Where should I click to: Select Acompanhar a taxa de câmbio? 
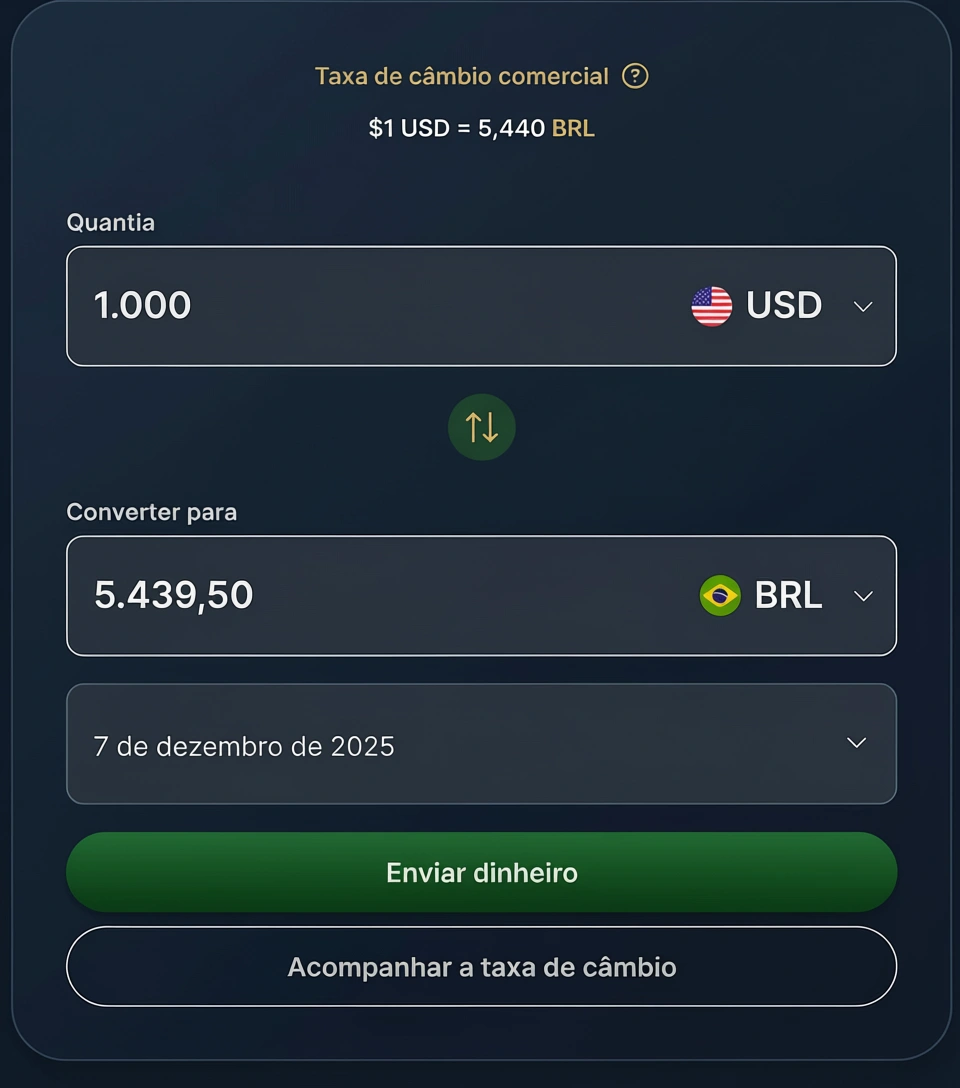(x=481, y=967)
